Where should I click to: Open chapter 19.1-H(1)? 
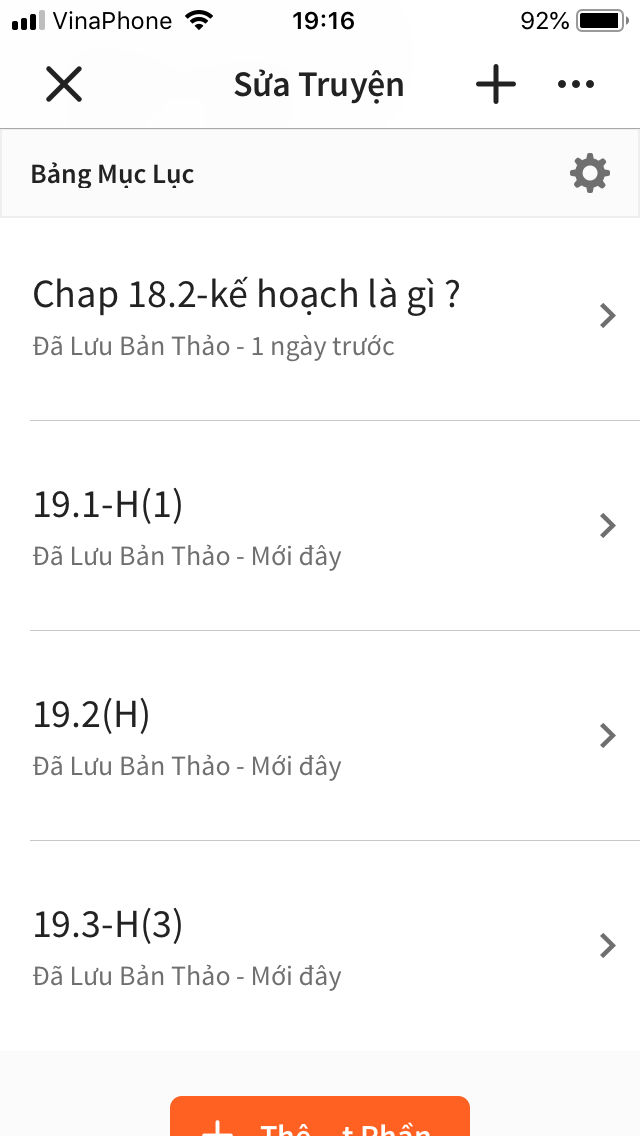pos(320,526)
